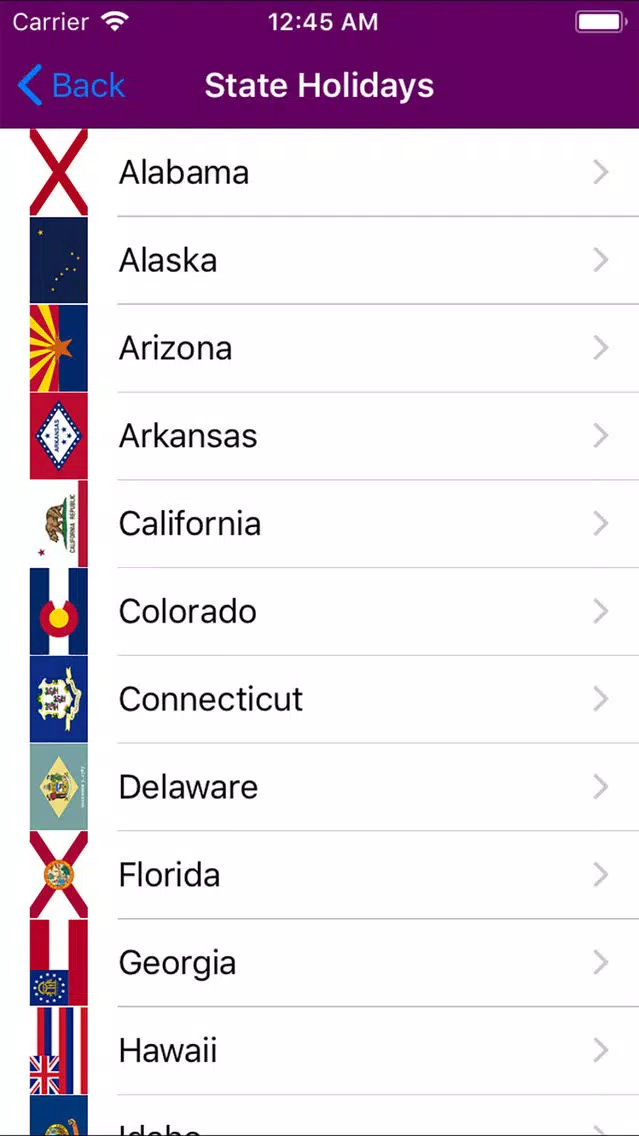Open the Arkansas entry

320,436
